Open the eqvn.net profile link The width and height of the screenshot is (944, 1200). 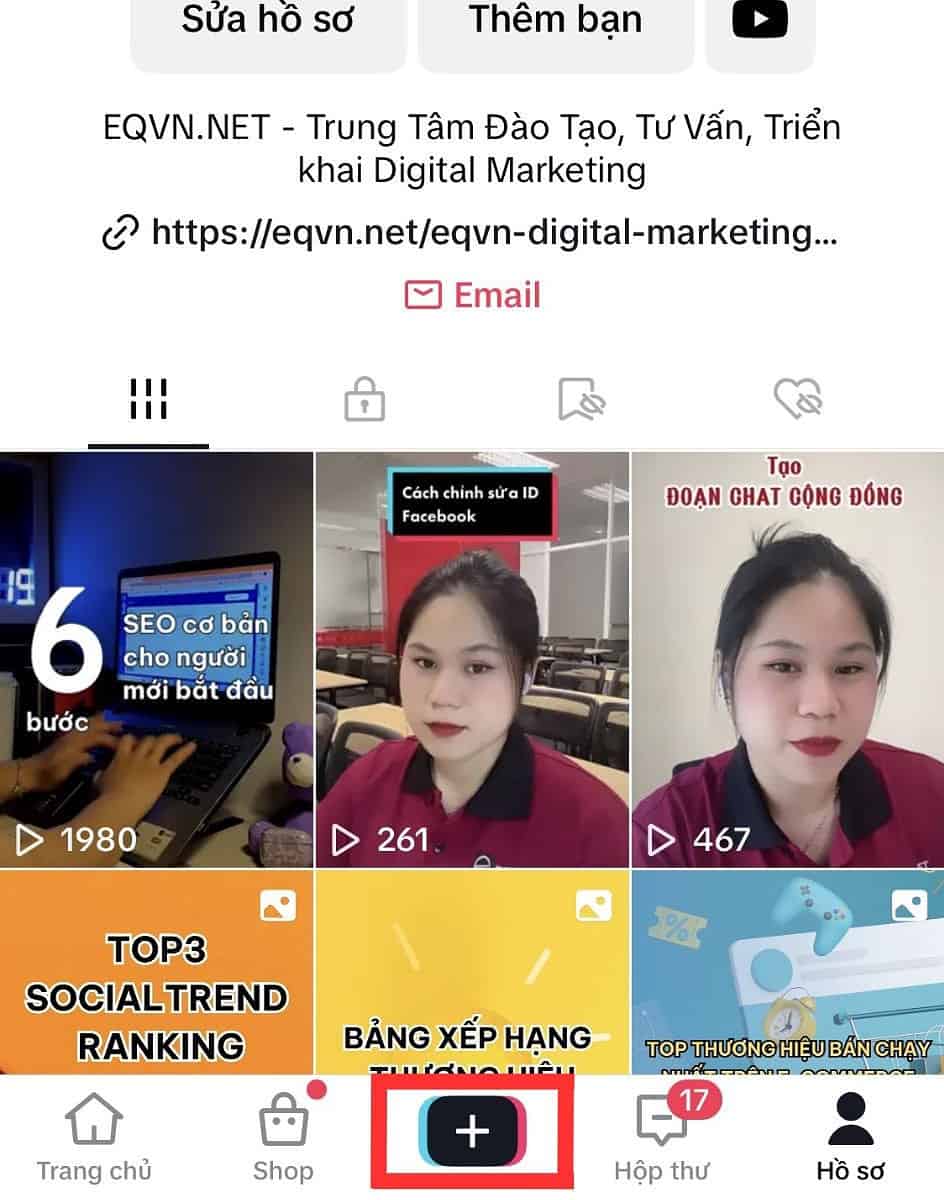coord(471,234)
